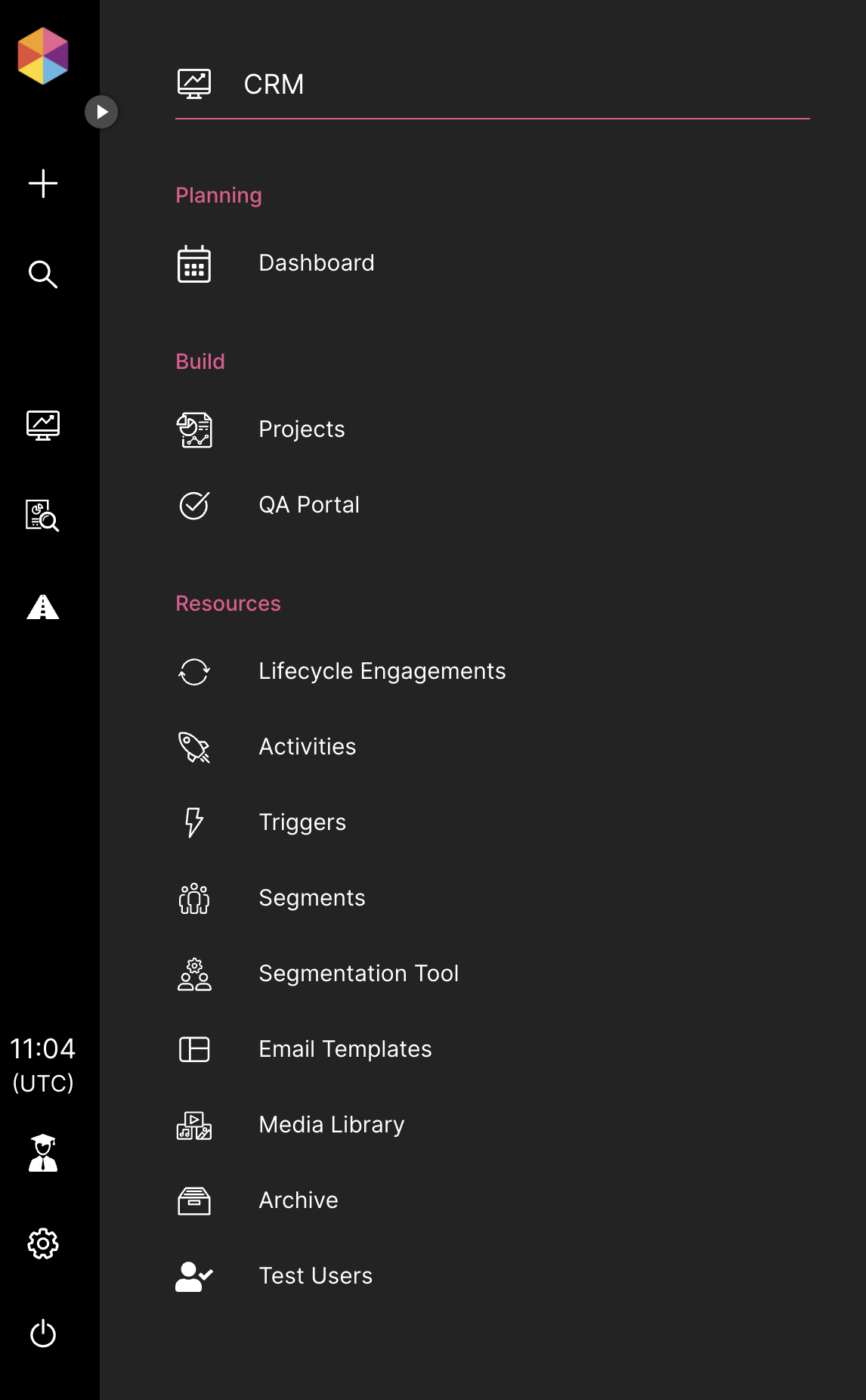Tap the sidebar expand arrow button
866x1400 pixels.
tap(101, 112)
